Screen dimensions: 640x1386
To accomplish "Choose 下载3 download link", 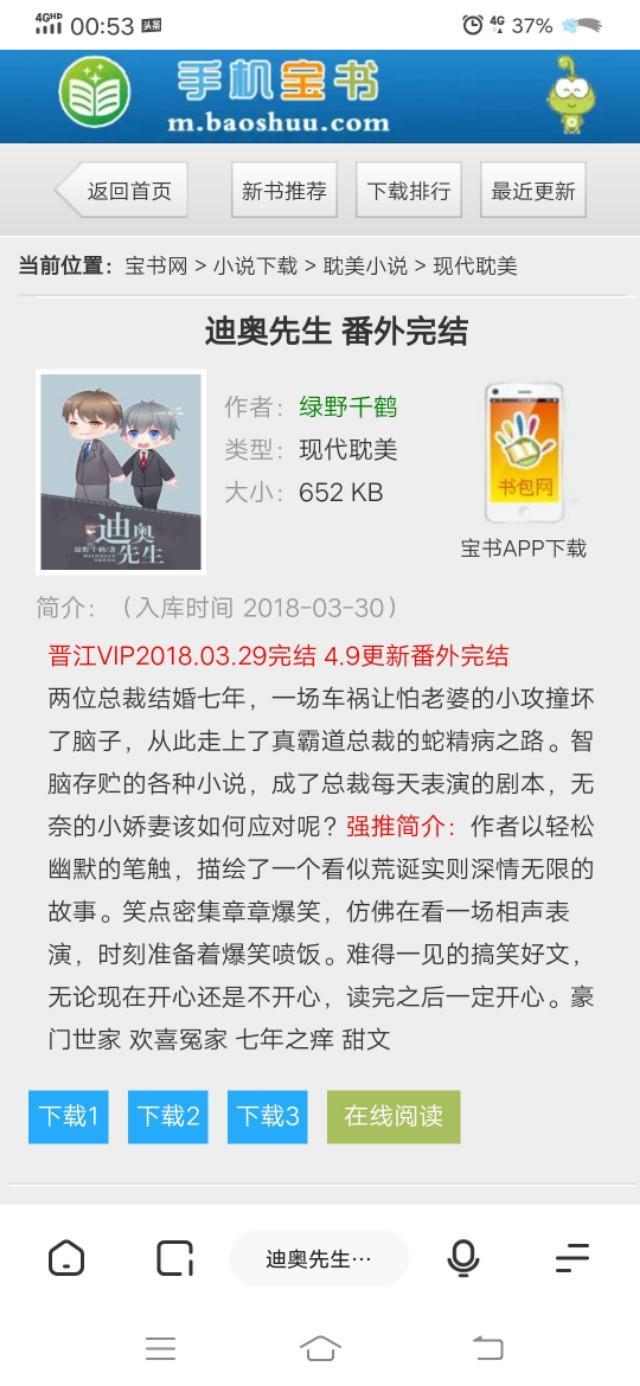I will click(x=267, y=1116).
